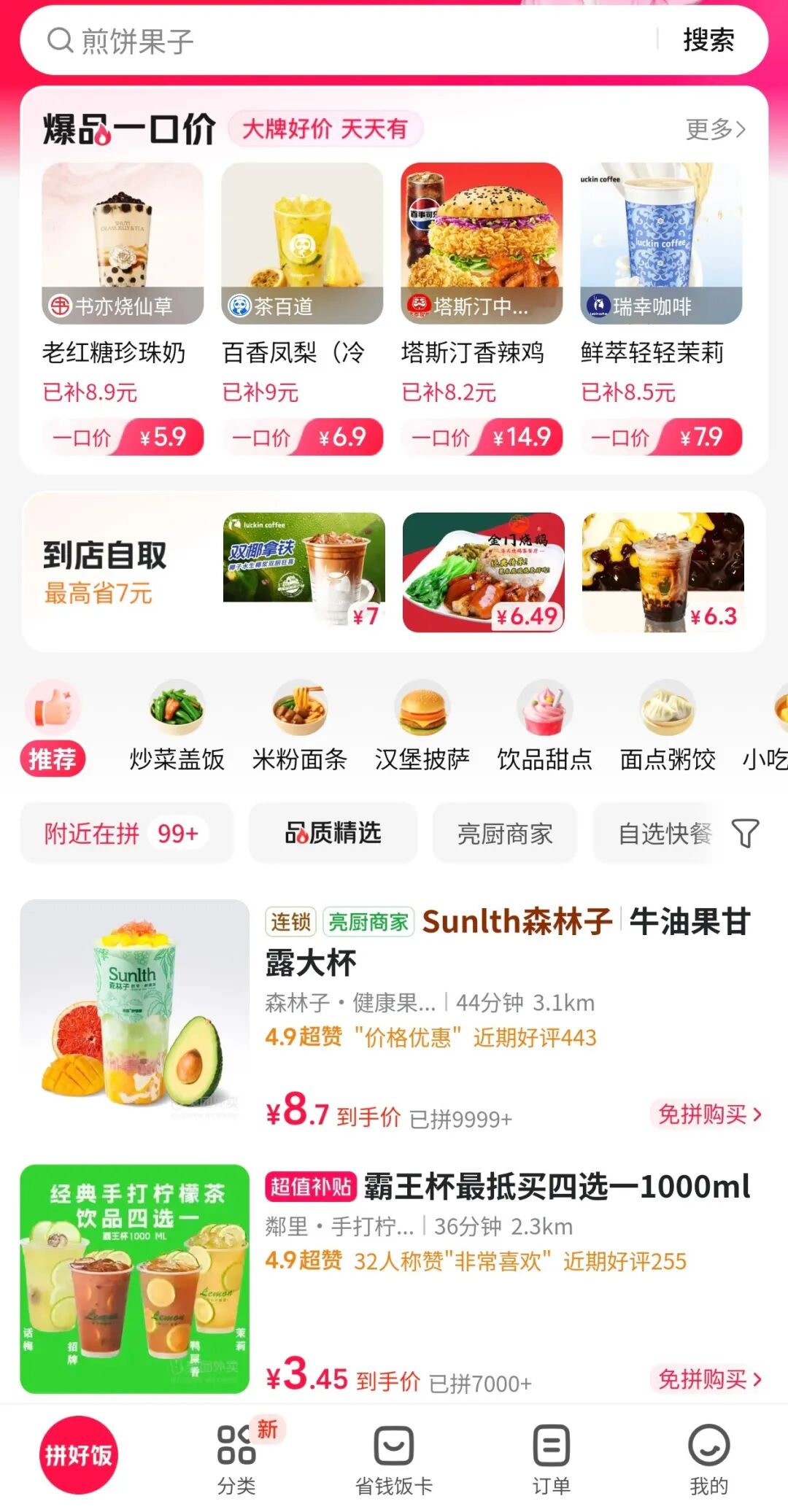The height and width of the screenshot is (1512, 788).
Task: Open the 瑞幸咖啡 鲜萃轻轻茉莉 deal
Action: click(x=661, y=306)
